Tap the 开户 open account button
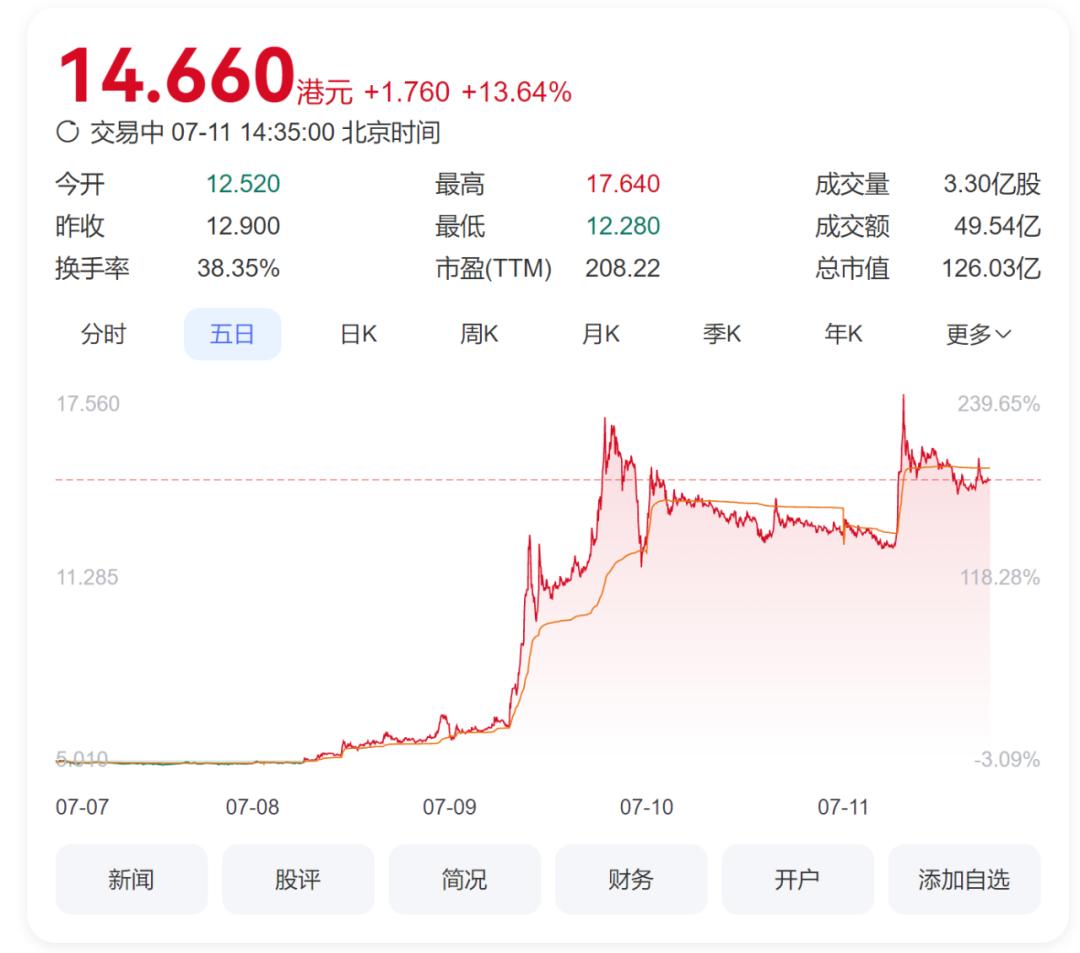1080x953 pixels. [797, 879]
